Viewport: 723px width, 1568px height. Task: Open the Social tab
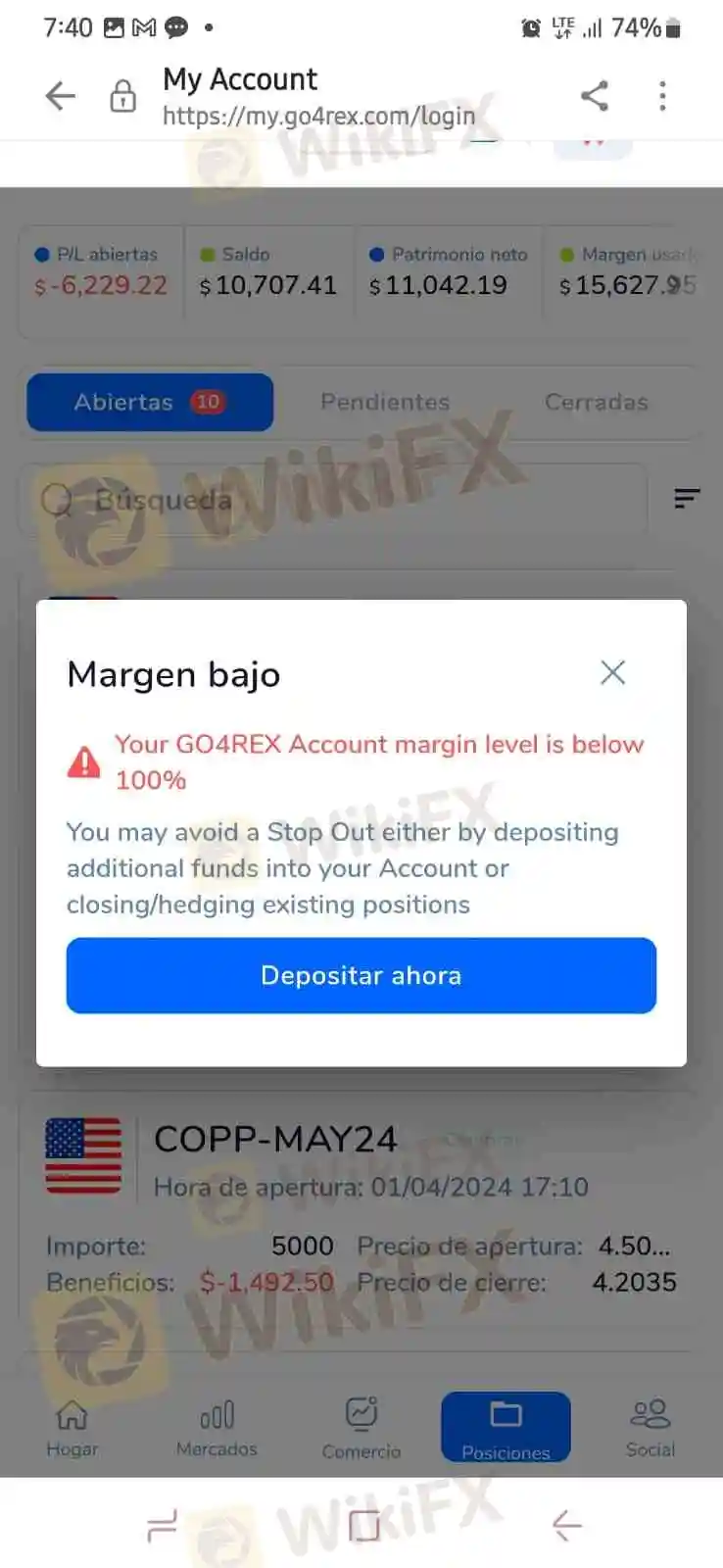click(651, 1428)
